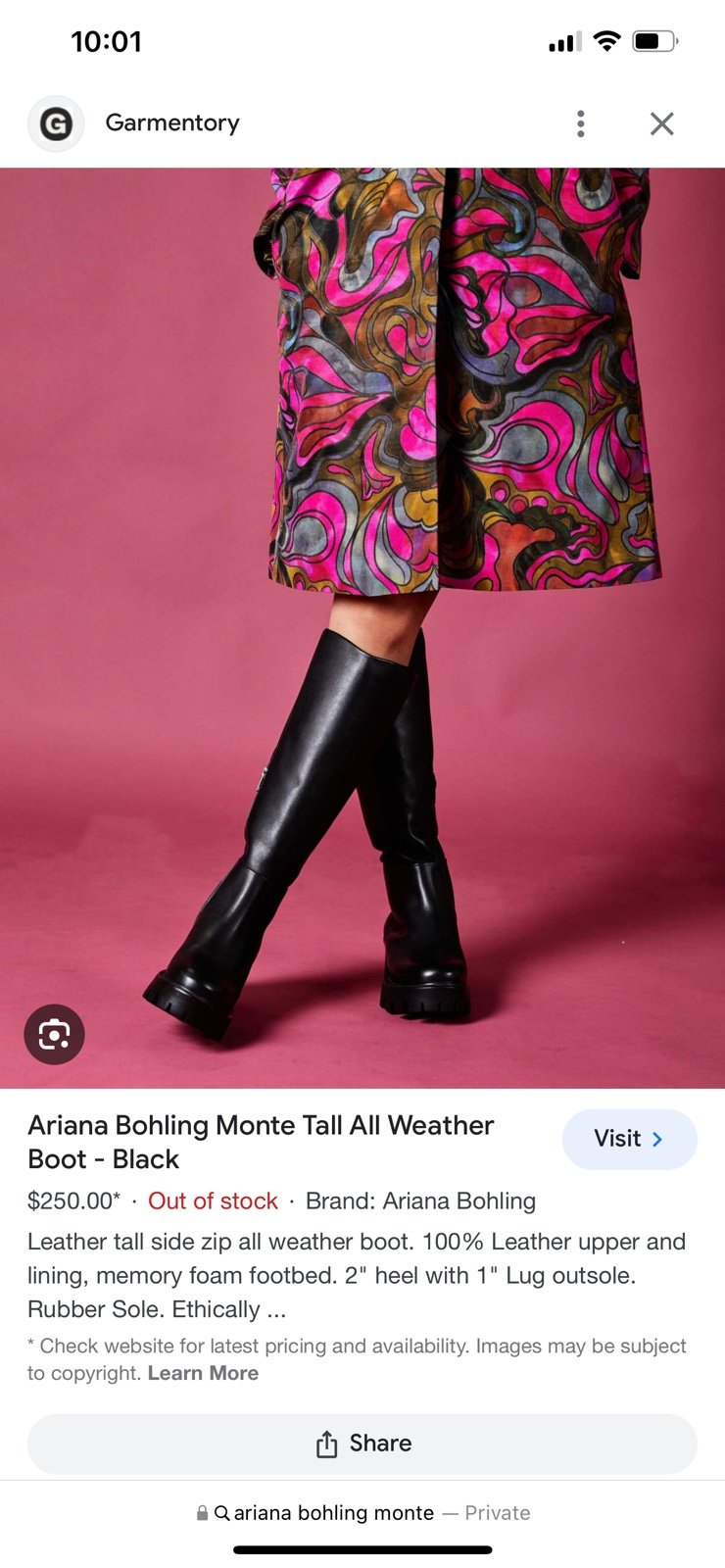
Task: Tap the address bar showing ariana bohling monte
Action: pyautogui.click(x=362, y=1513)
